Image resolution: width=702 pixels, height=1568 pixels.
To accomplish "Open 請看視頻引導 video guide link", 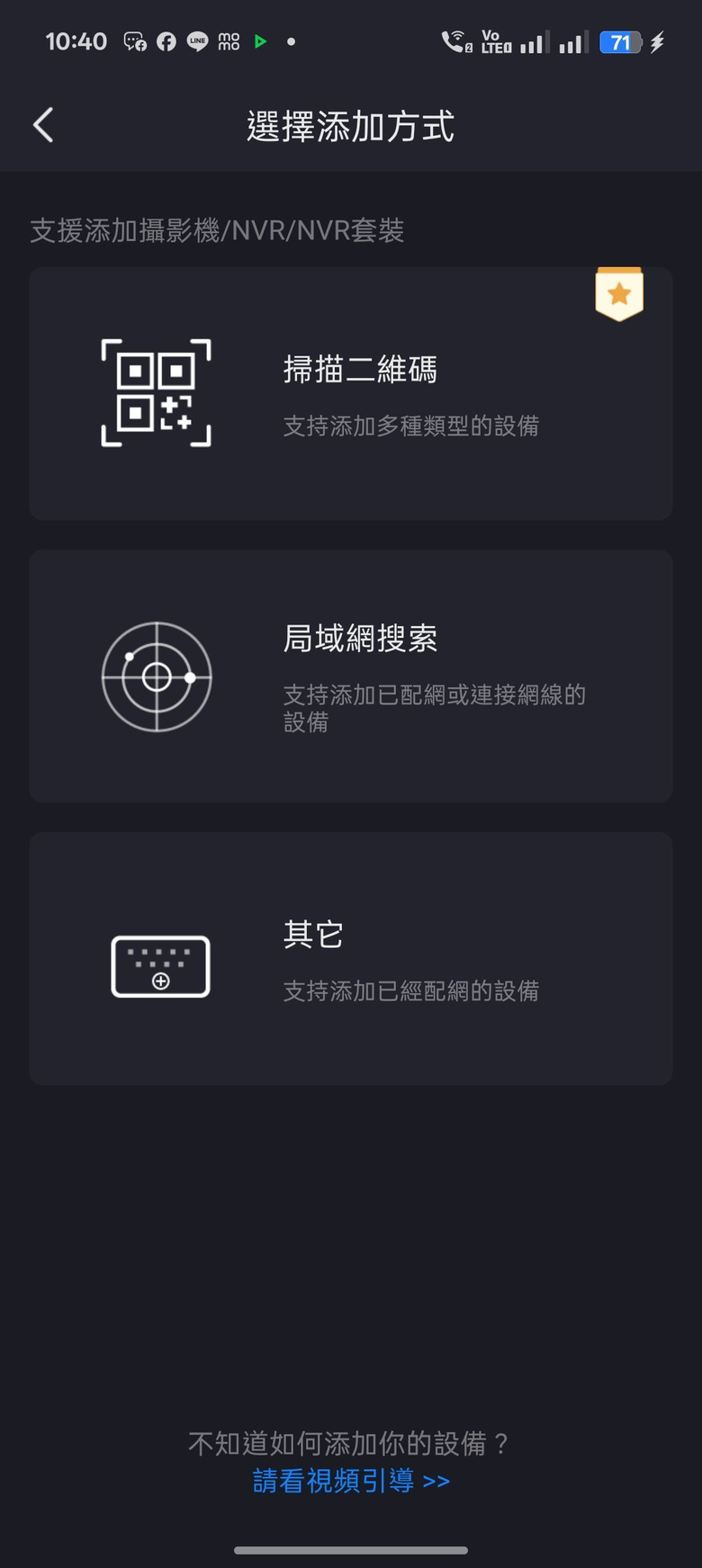I will coord(351,1481).
